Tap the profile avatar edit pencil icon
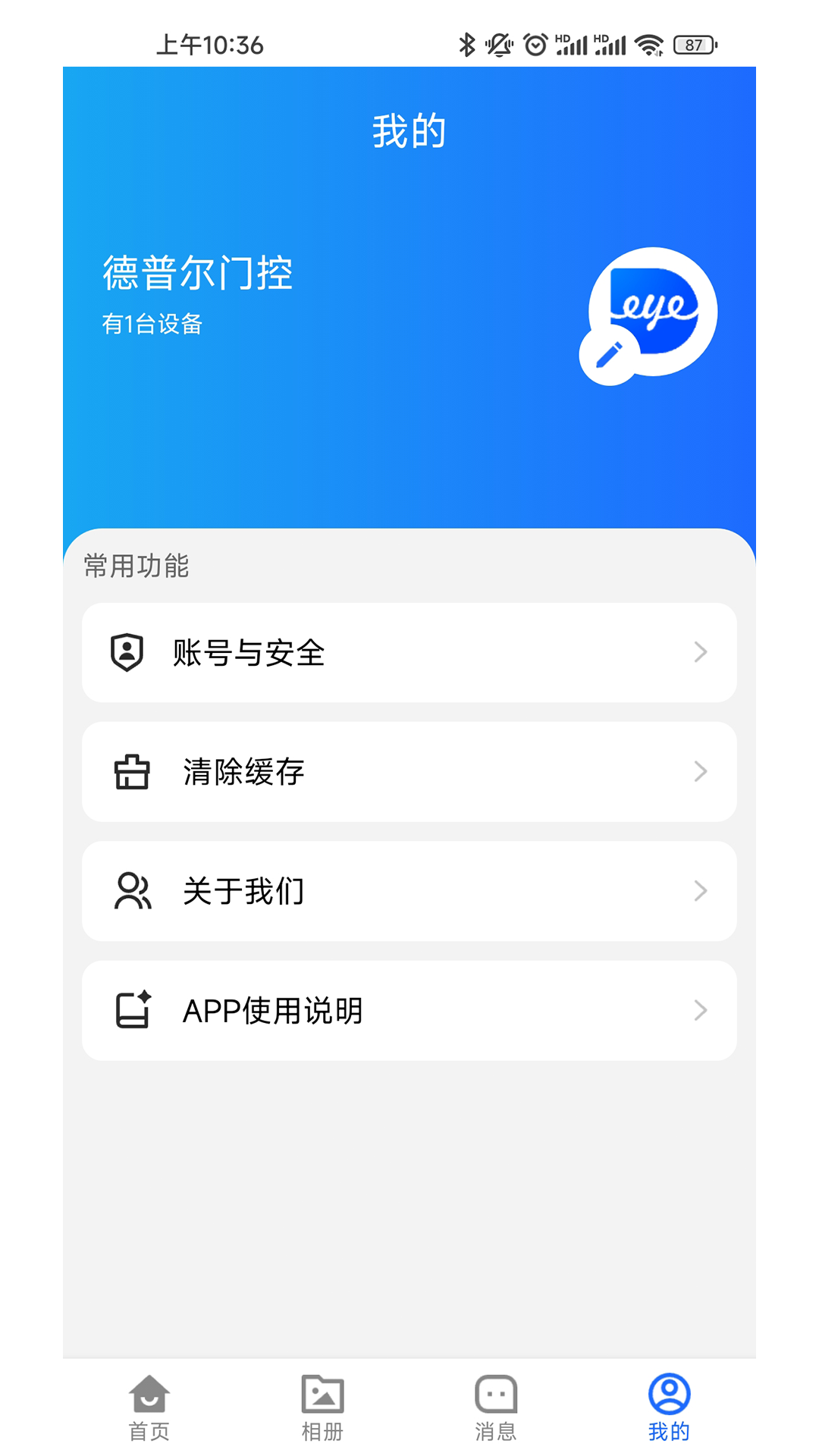 pos(607,354)
